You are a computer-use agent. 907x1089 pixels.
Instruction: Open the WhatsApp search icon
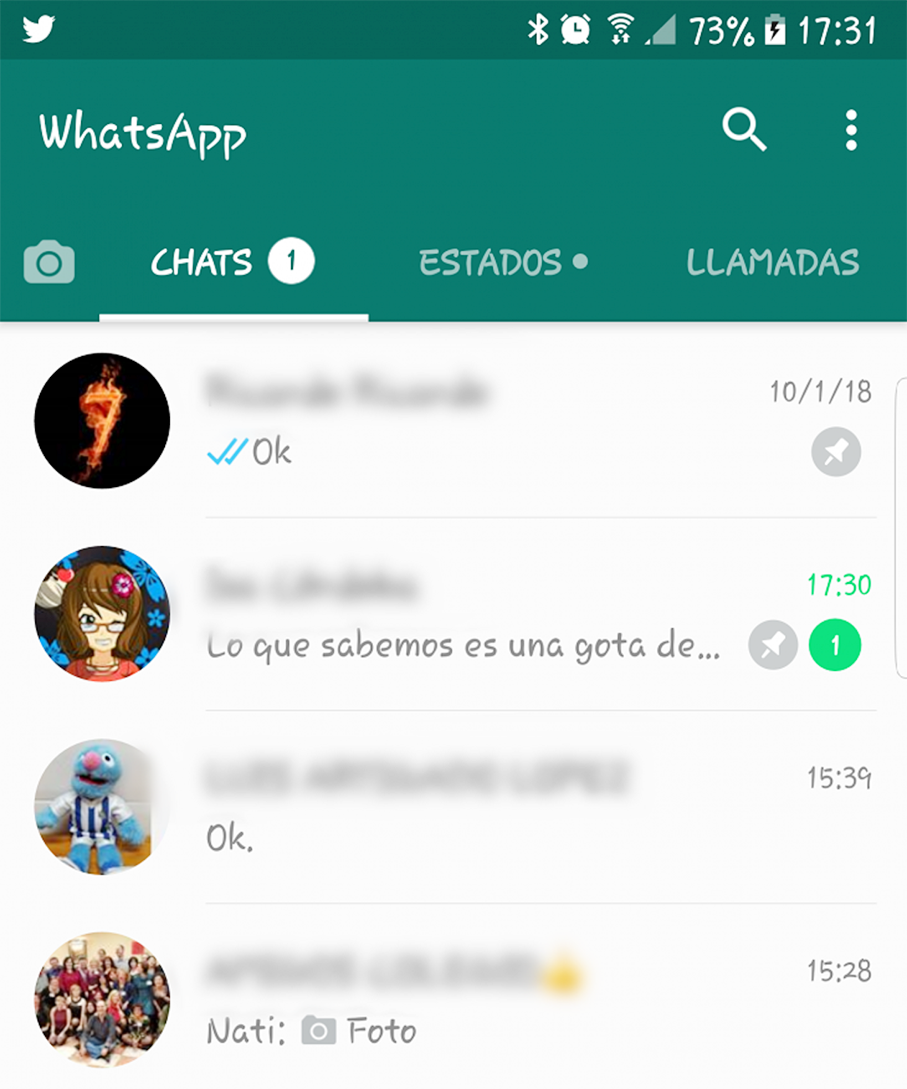[x=744, y=130]
